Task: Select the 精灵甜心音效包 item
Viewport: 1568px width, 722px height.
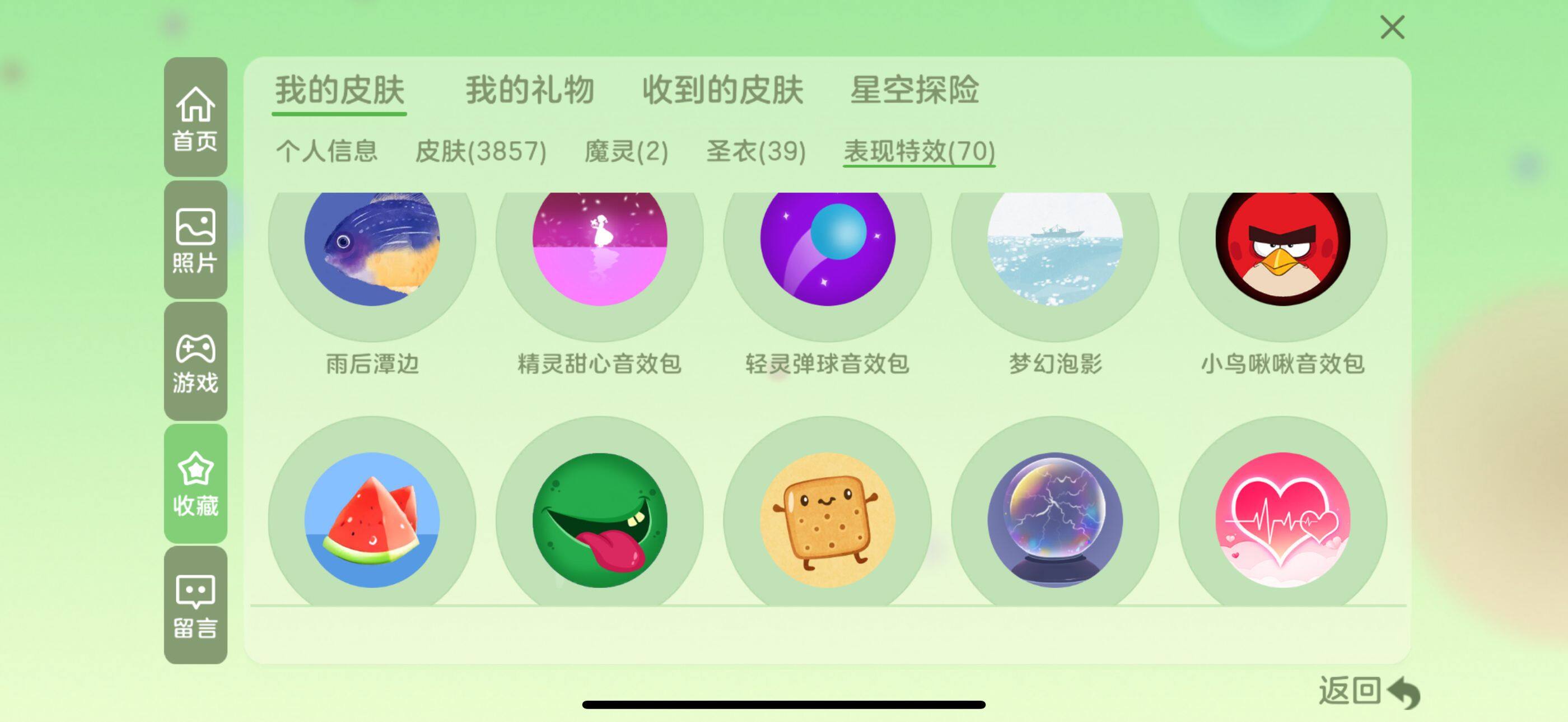Action: [600, 250]
